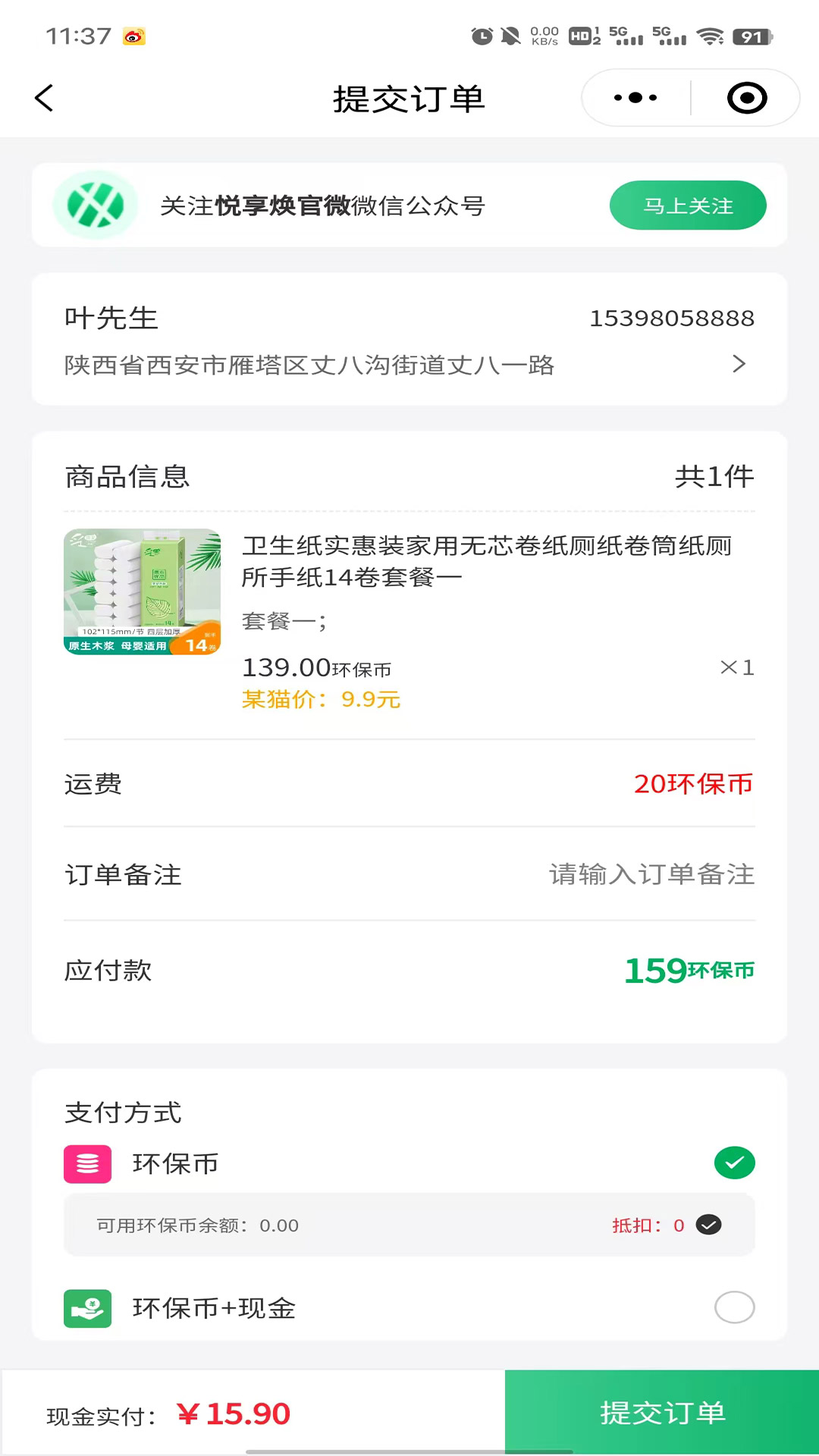
Task: Select the 环保币 payment method checkmark
Action: tap(733, 1163)
